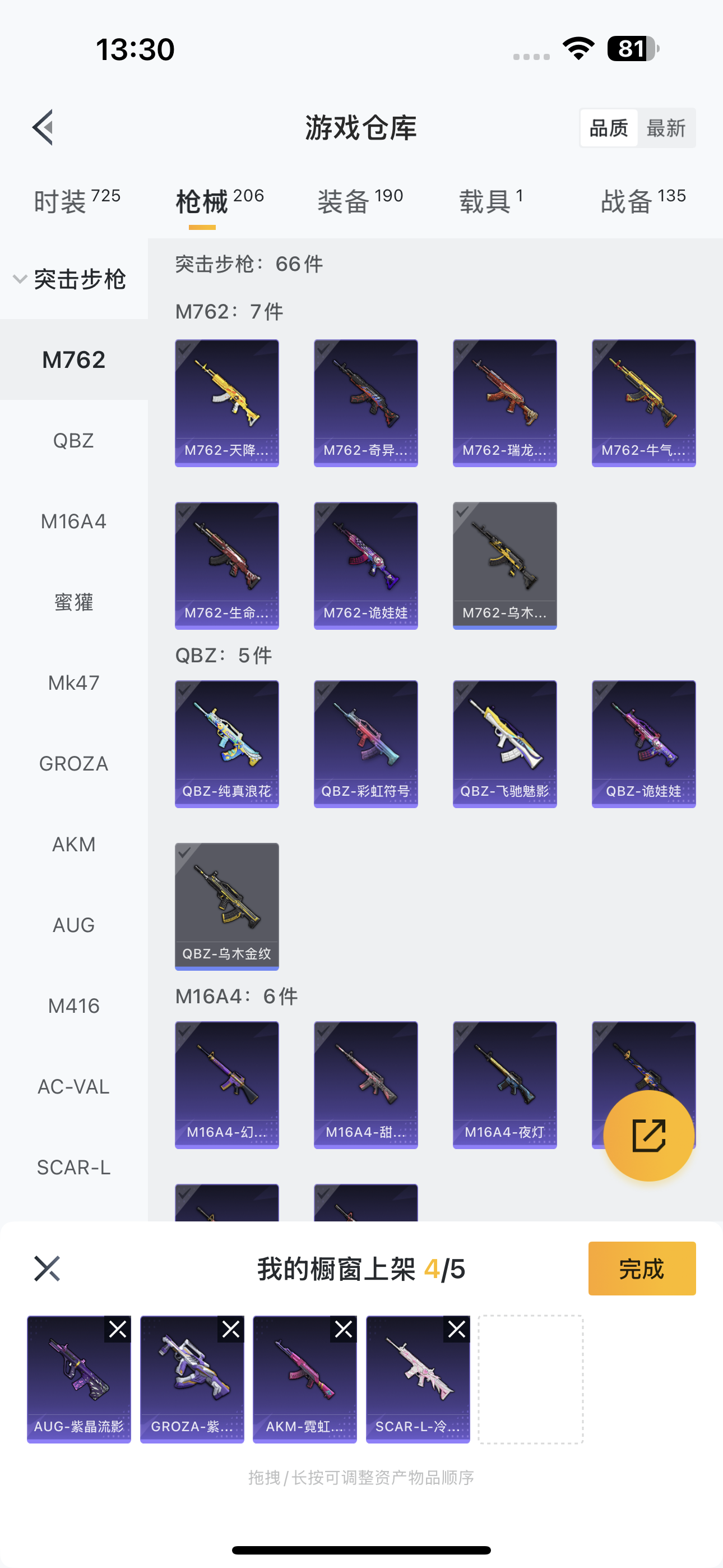This screenshot has height=1568, width=723.
Task: Remove AUG-紫晶流影 from the showcase
Action: click(118, 1329)
